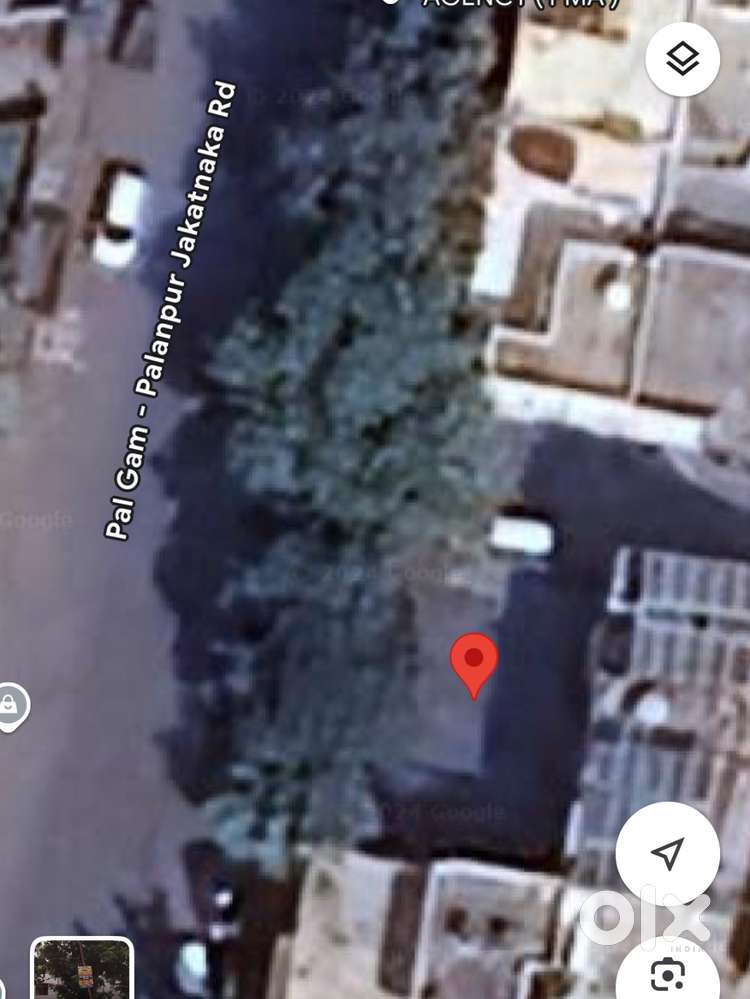
Task: Tap the red location pin marker
Action: [472, 665]
